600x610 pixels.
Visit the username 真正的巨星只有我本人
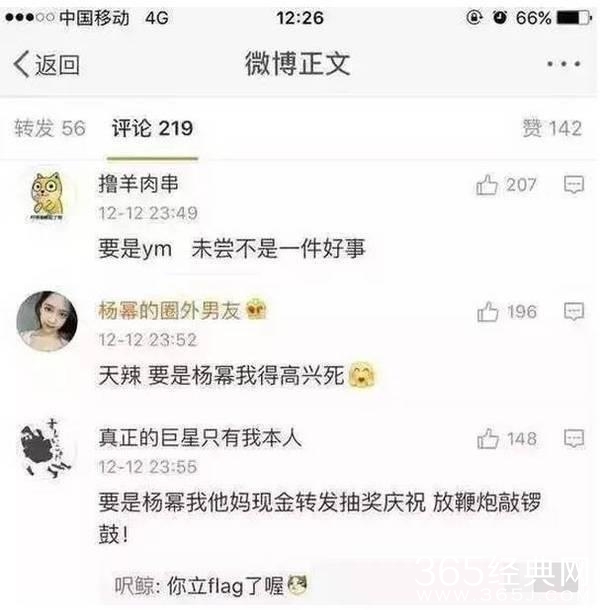coord(199,438)
